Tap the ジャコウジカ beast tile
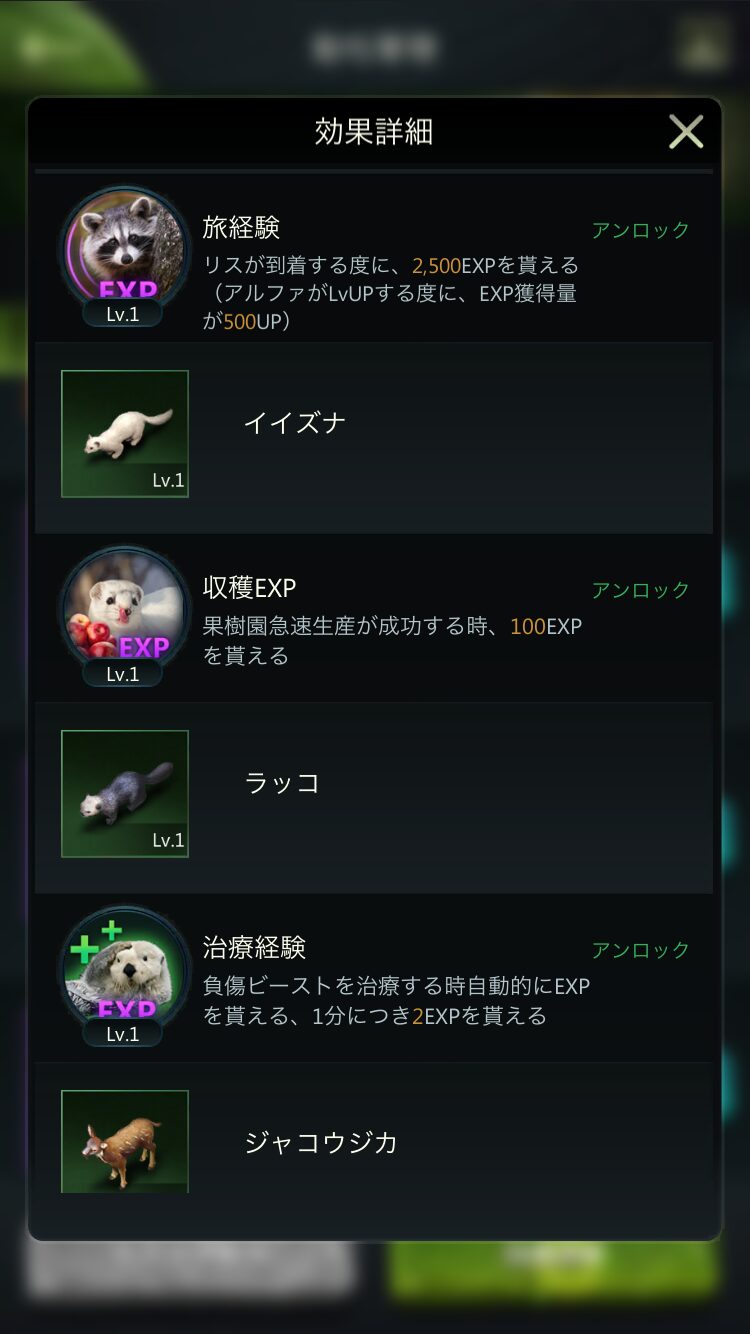Screen dimensions: 750x1334 point(125,1142)
